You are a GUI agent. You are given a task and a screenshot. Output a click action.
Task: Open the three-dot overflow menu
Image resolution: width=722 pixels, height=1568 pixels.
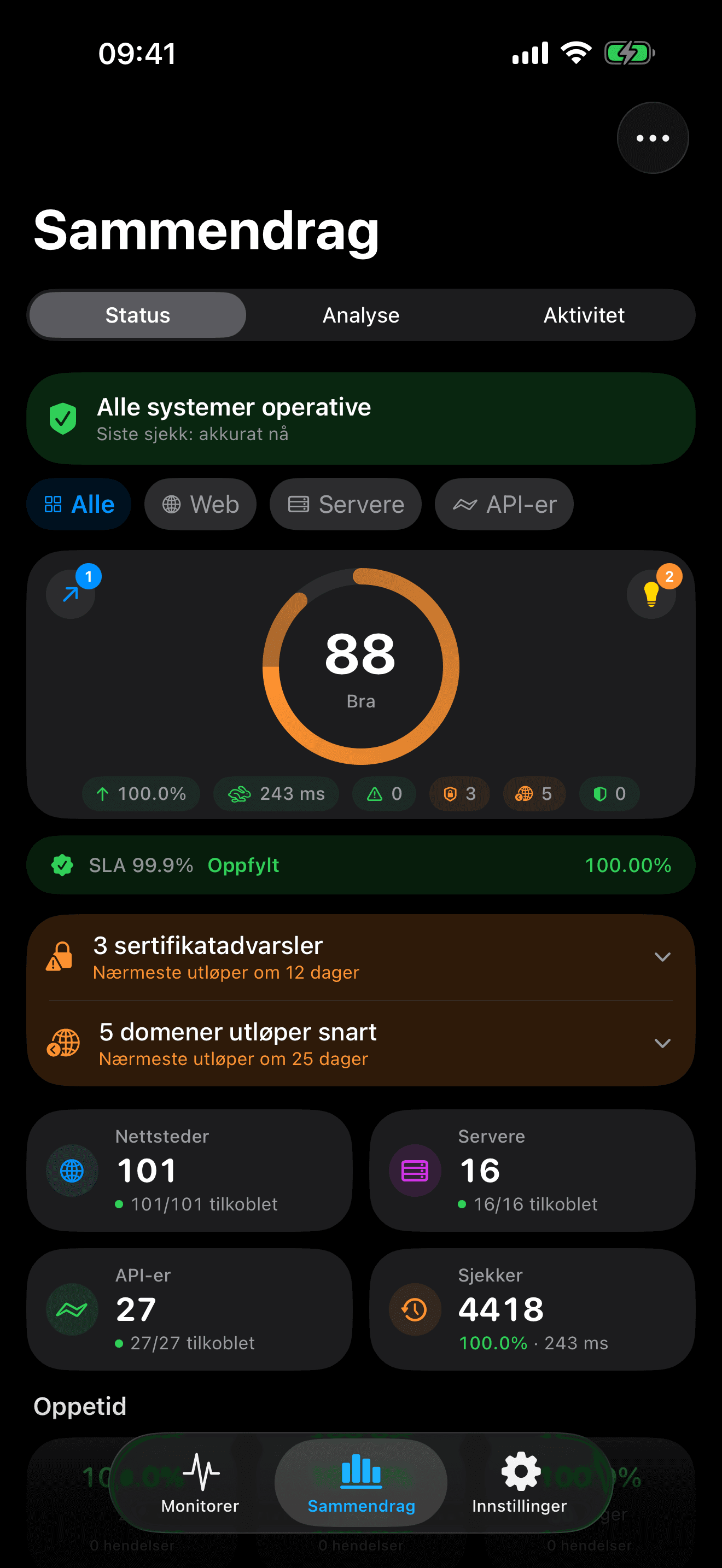[652, 138]
